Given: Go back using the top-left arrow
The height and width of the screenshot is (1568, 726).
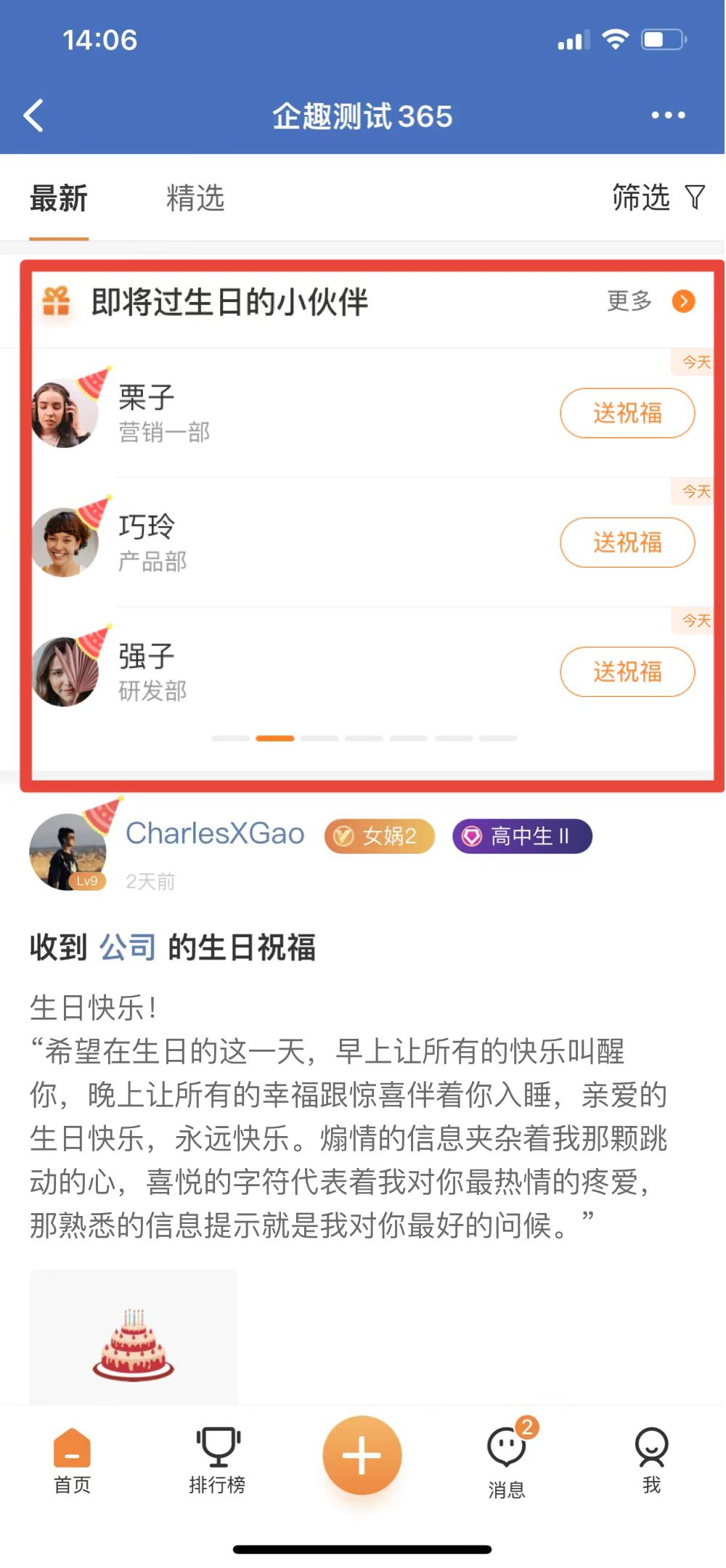Looking at the screenshot, I should pyautogui.click(x=34, y=115).
